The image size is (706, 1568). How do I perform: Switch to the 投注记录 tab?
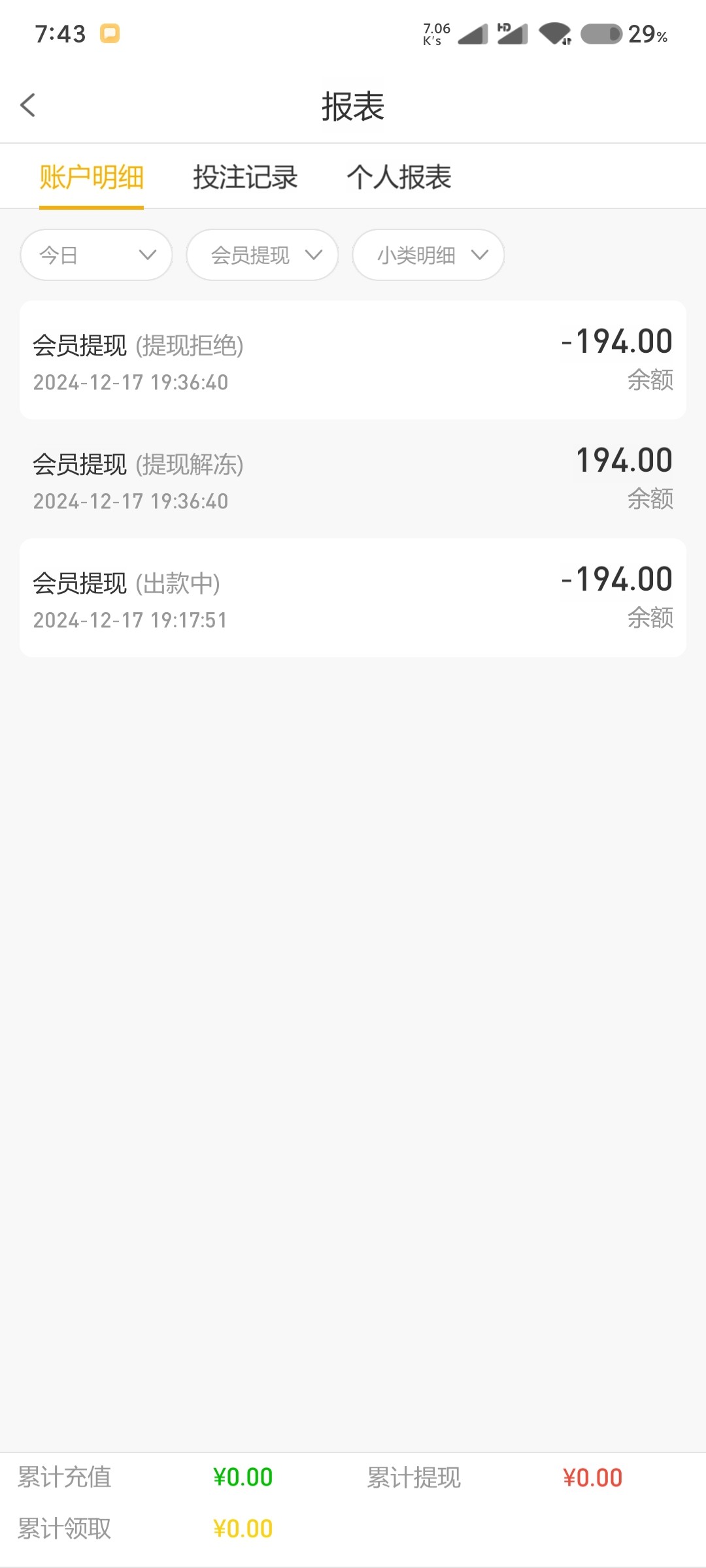click(x=245, y=177)
